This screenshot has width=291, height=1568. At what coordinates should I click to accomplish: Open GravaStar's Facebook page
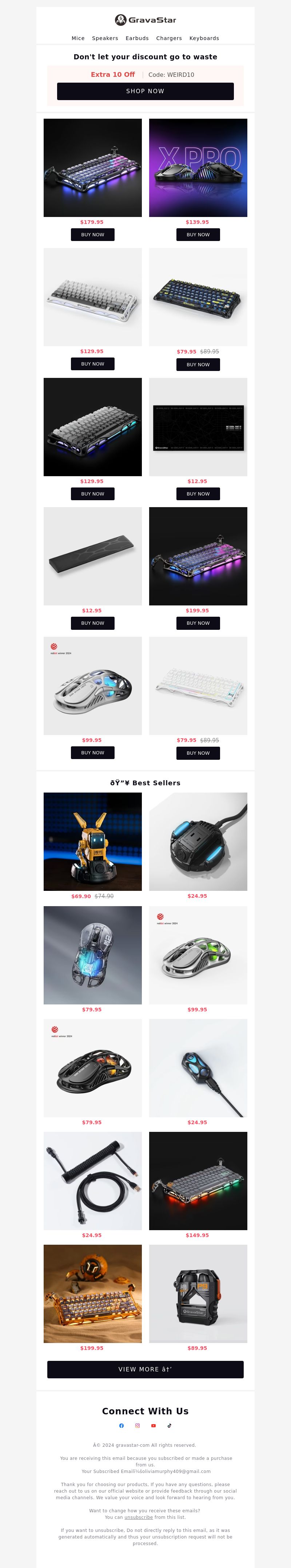pyautogui.click(x=121, y=1426)
